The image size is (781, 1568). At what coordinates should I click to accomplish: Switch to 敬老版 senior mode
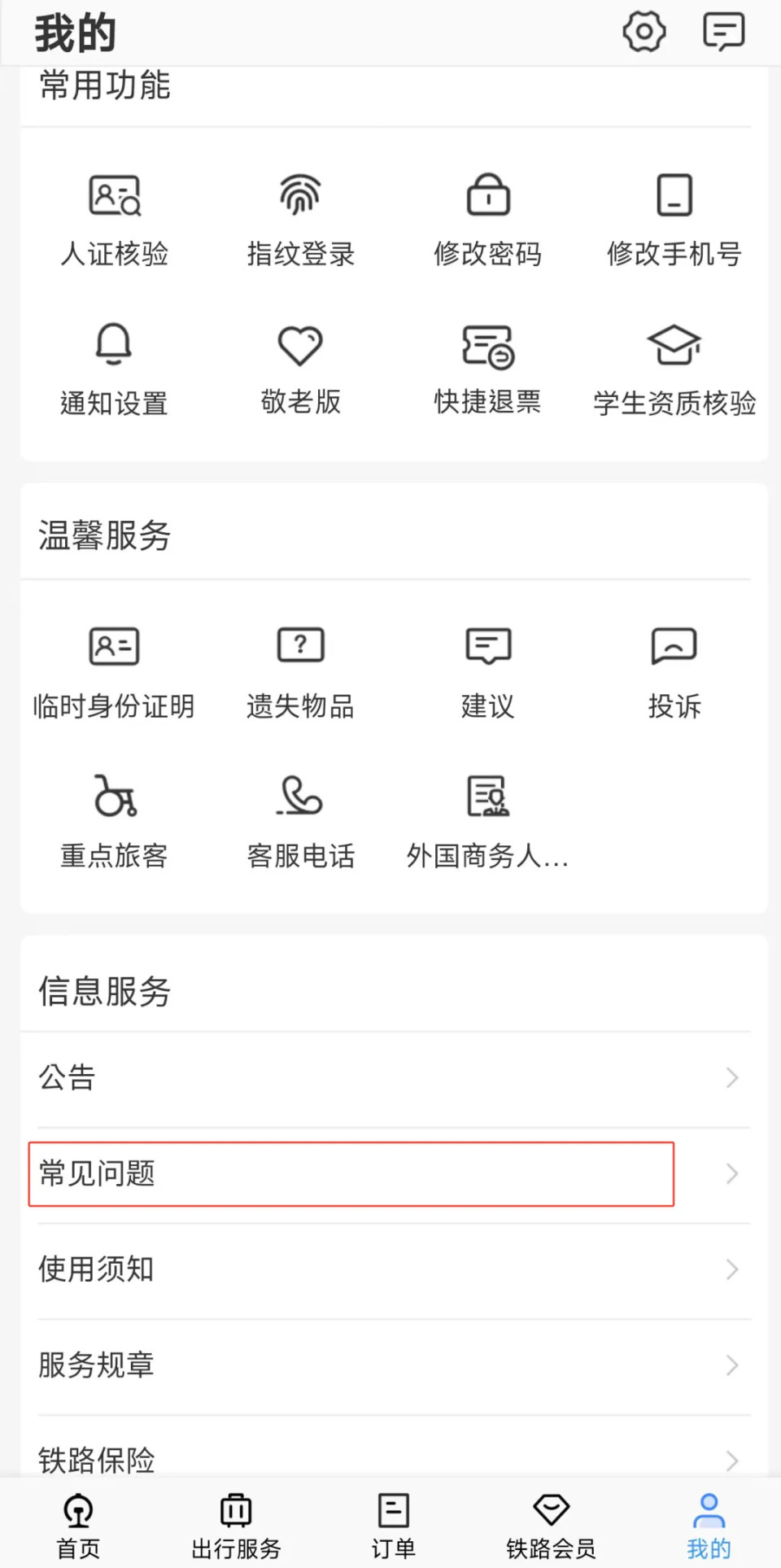(300, 366)
